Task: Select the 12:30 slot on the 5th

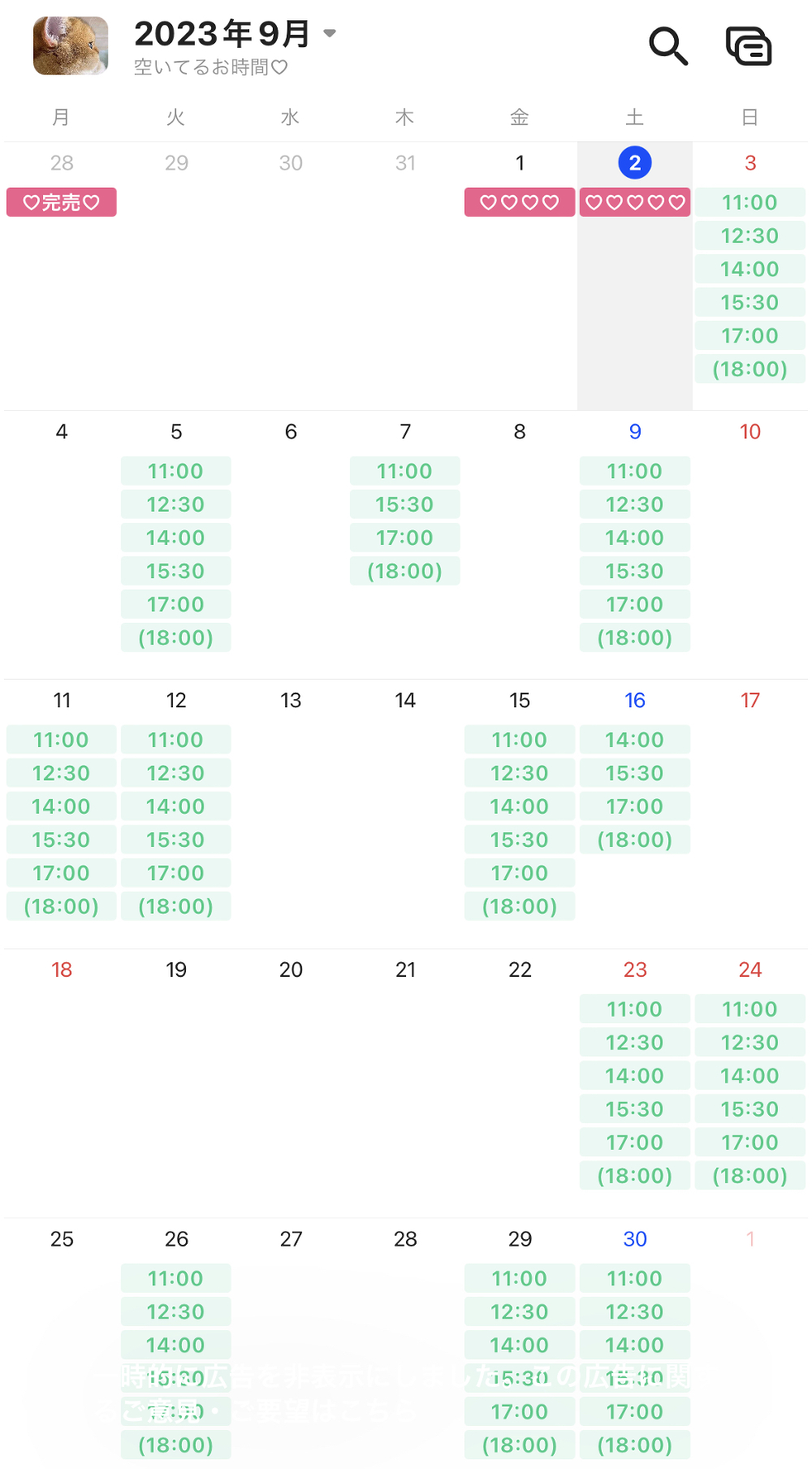Action: [176, 504]
